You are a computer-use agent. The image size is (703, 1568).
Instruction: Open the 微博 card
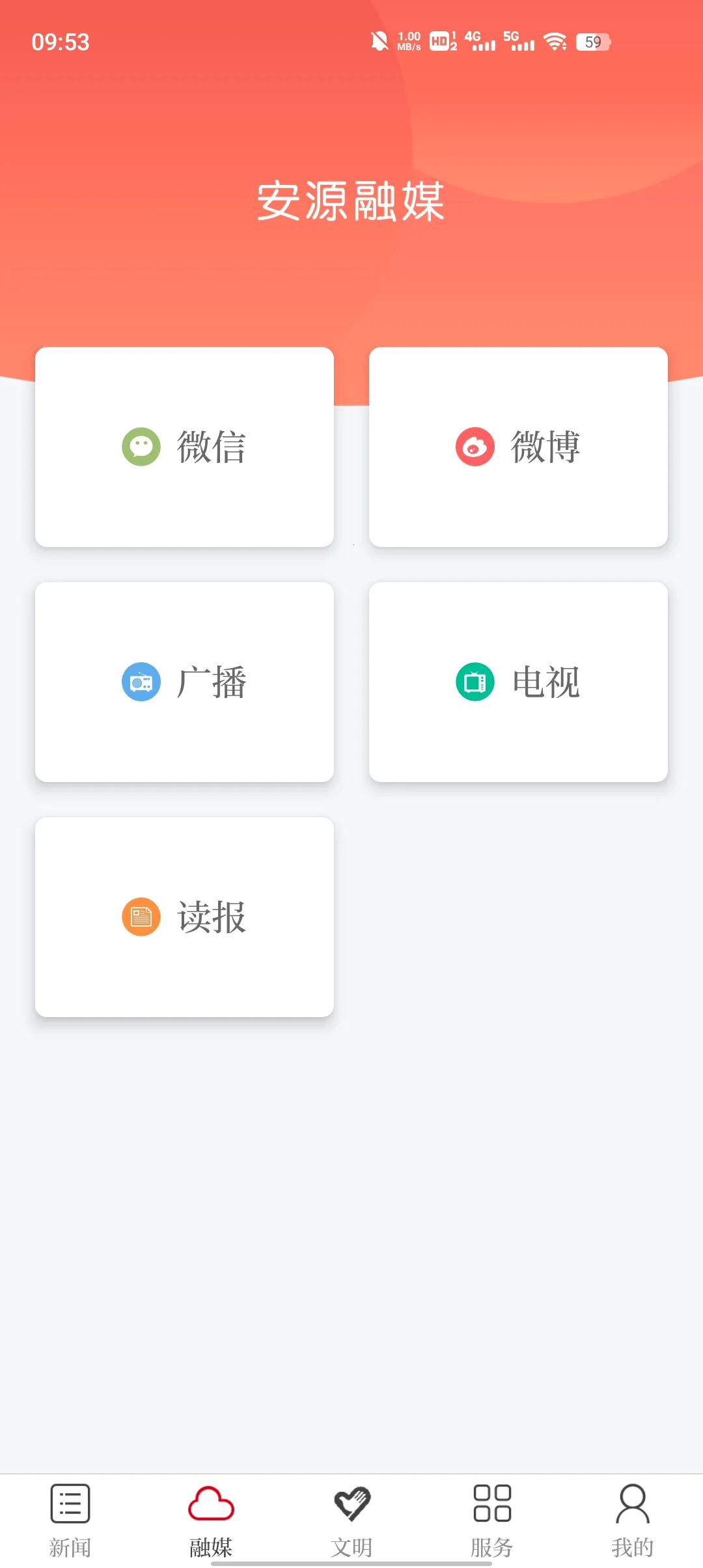(518, 447)
